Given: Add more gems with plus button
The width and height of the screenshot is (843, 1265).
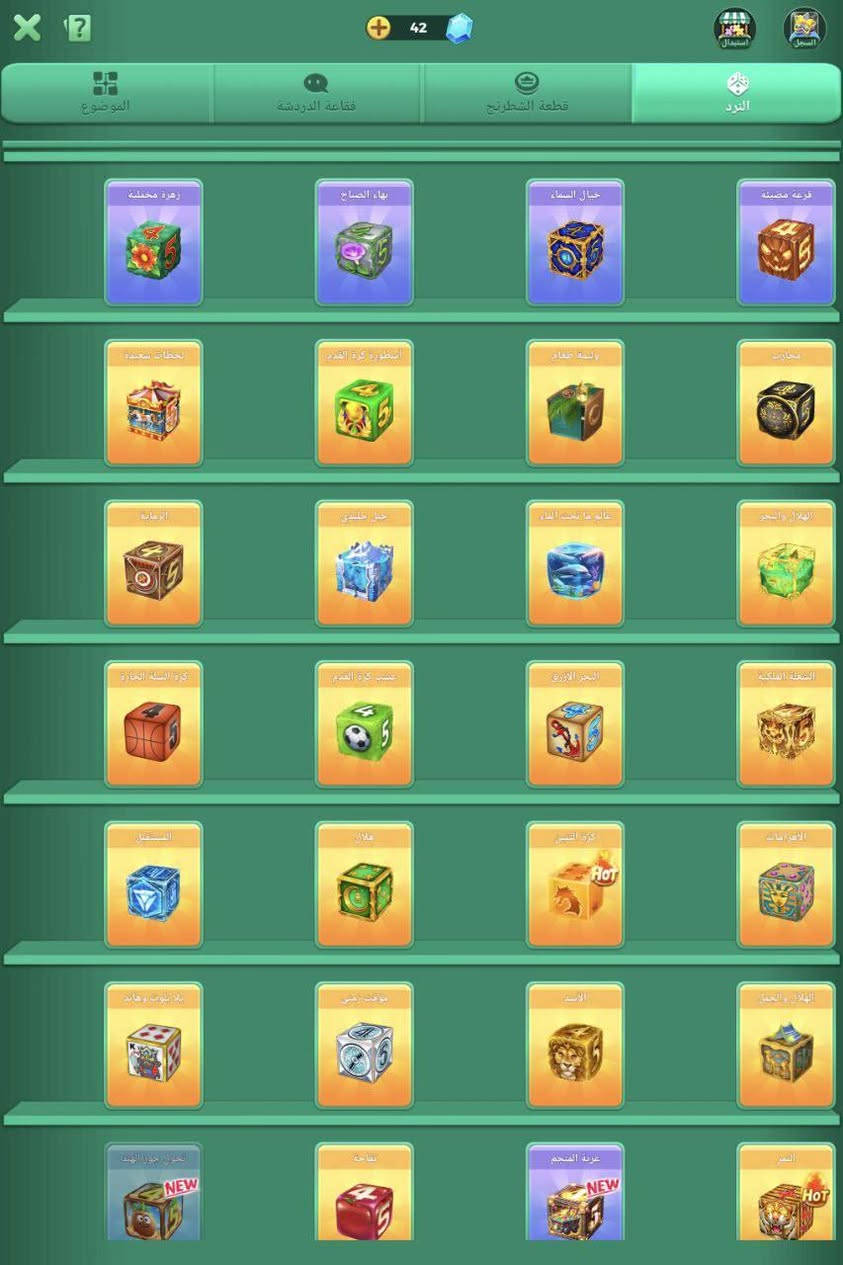Looking at the screenshot, I should [379, 27].
